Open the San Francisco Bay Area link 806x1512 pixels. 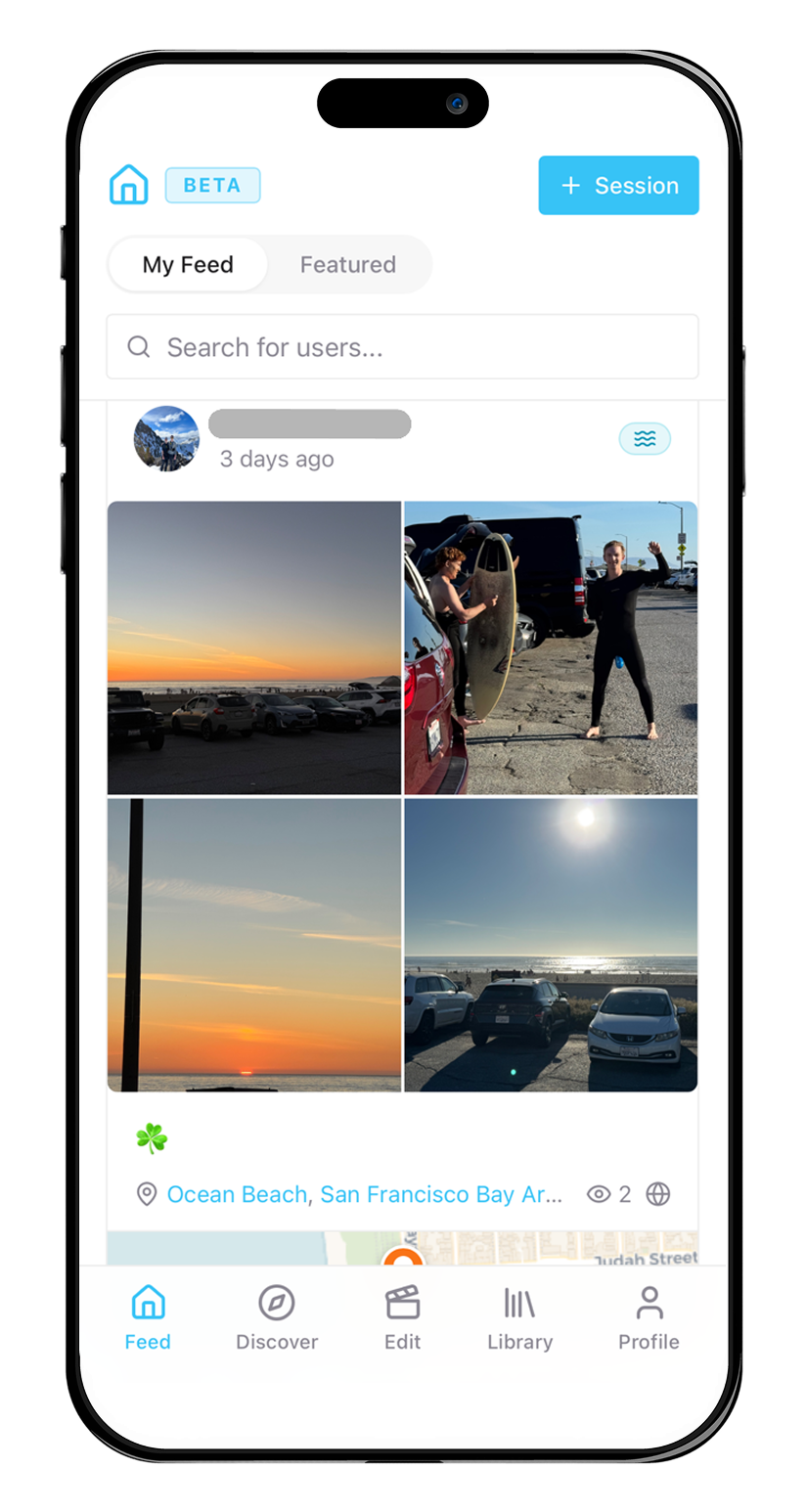[x=440, y=1194]
